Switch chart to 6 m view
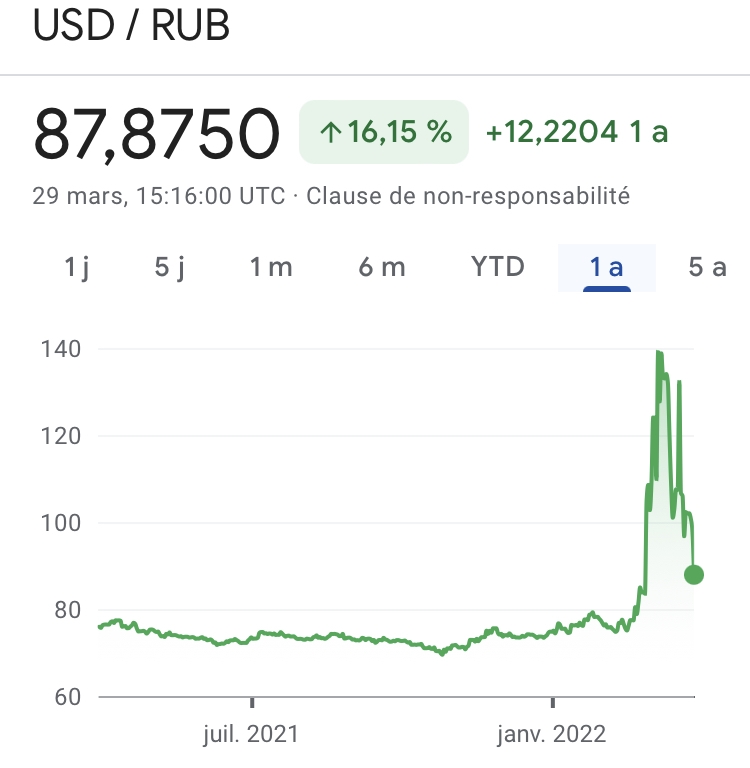The image size is (750, 768). tap(382, 267)
